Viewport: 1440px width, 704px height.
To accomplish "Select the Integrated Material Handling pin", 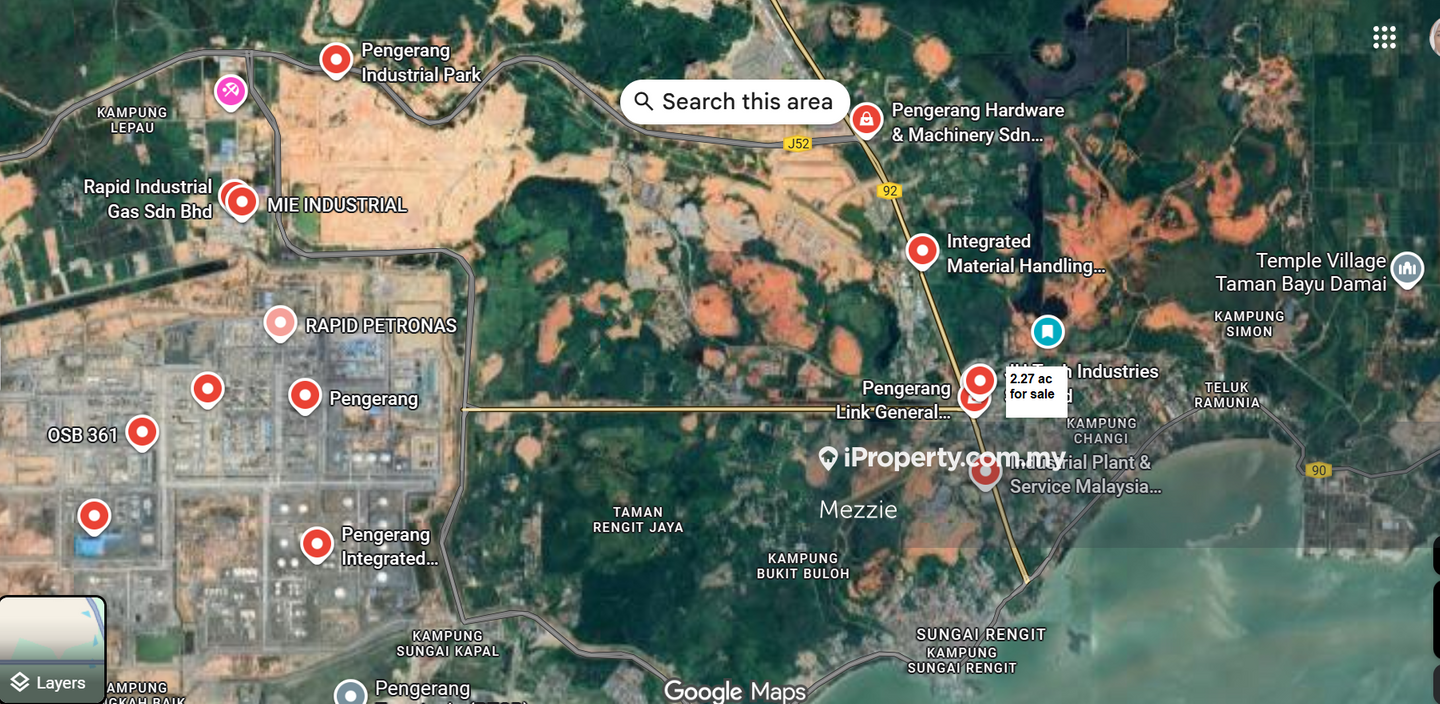I will 922,250.
